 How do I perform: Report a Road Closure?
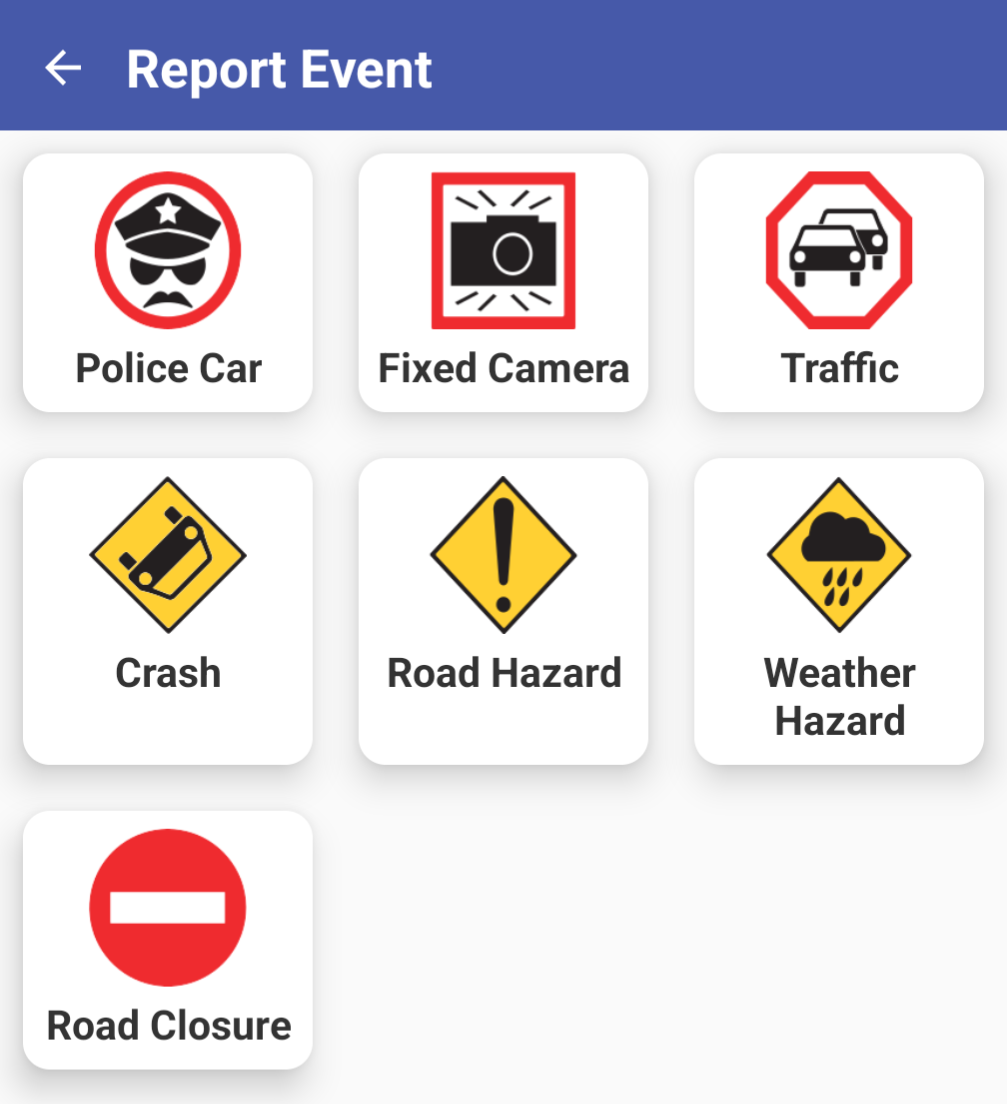[x=168, y=938]
